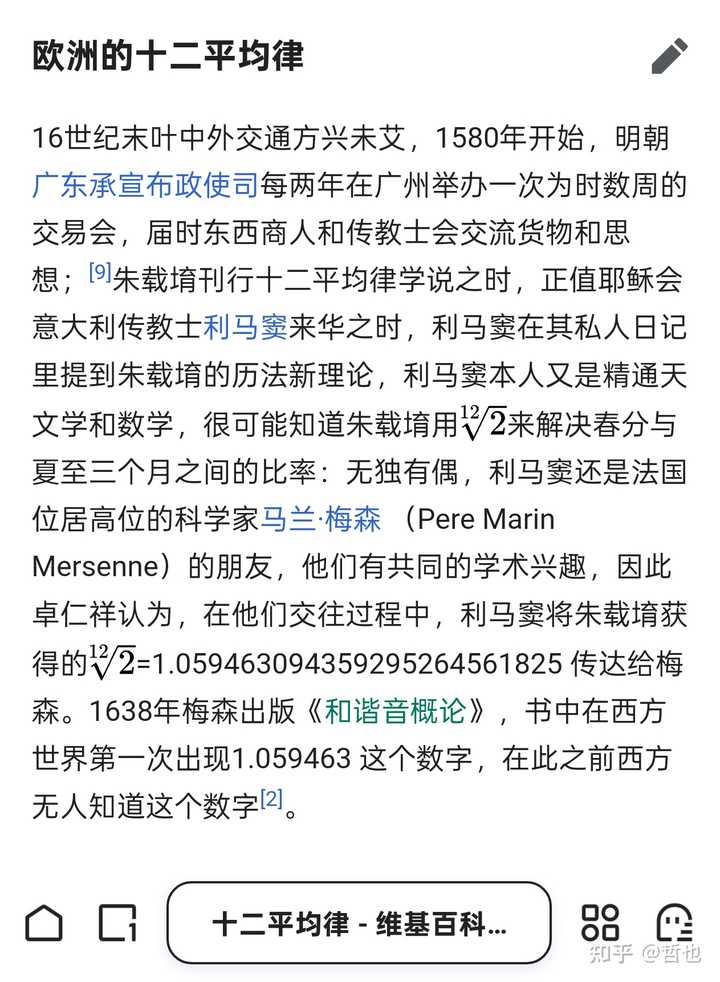Open the four-square grid menu
Viewport: 720px width, 982px height.
600,923
